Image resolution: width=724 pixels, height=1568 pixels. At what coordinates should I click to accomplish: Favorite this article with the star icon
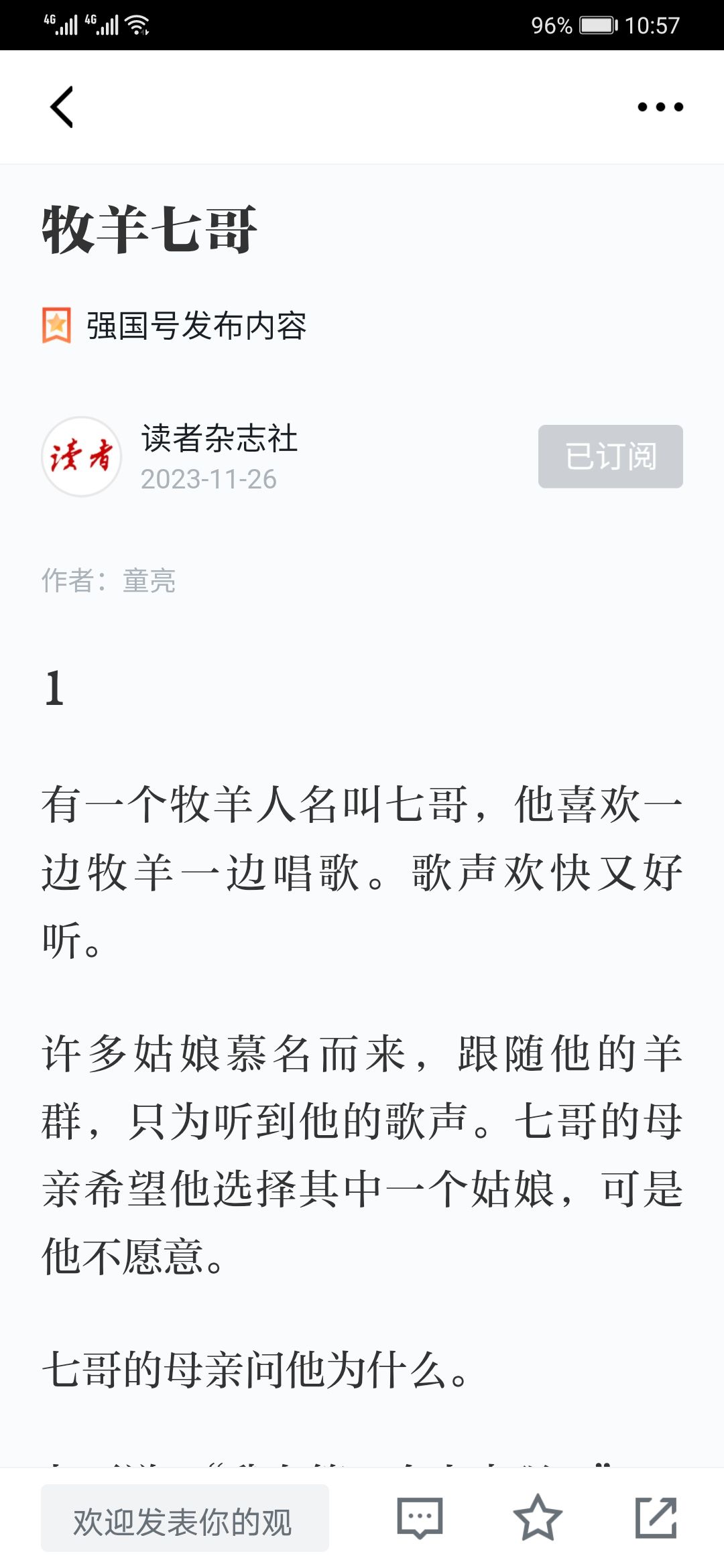pos(538,1518)
